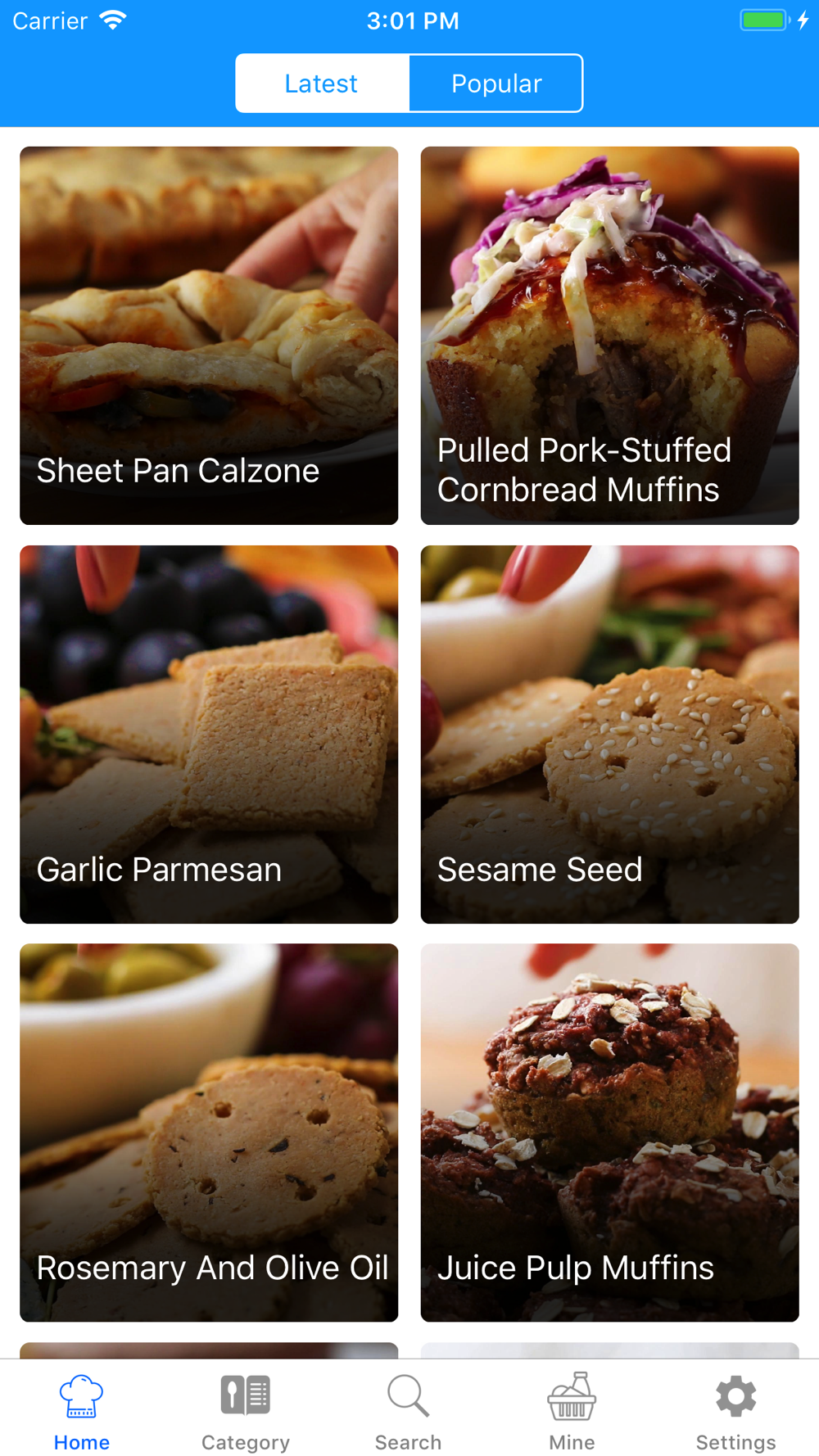Select the Sesame Seed recipe card

(x=609, y=735)
